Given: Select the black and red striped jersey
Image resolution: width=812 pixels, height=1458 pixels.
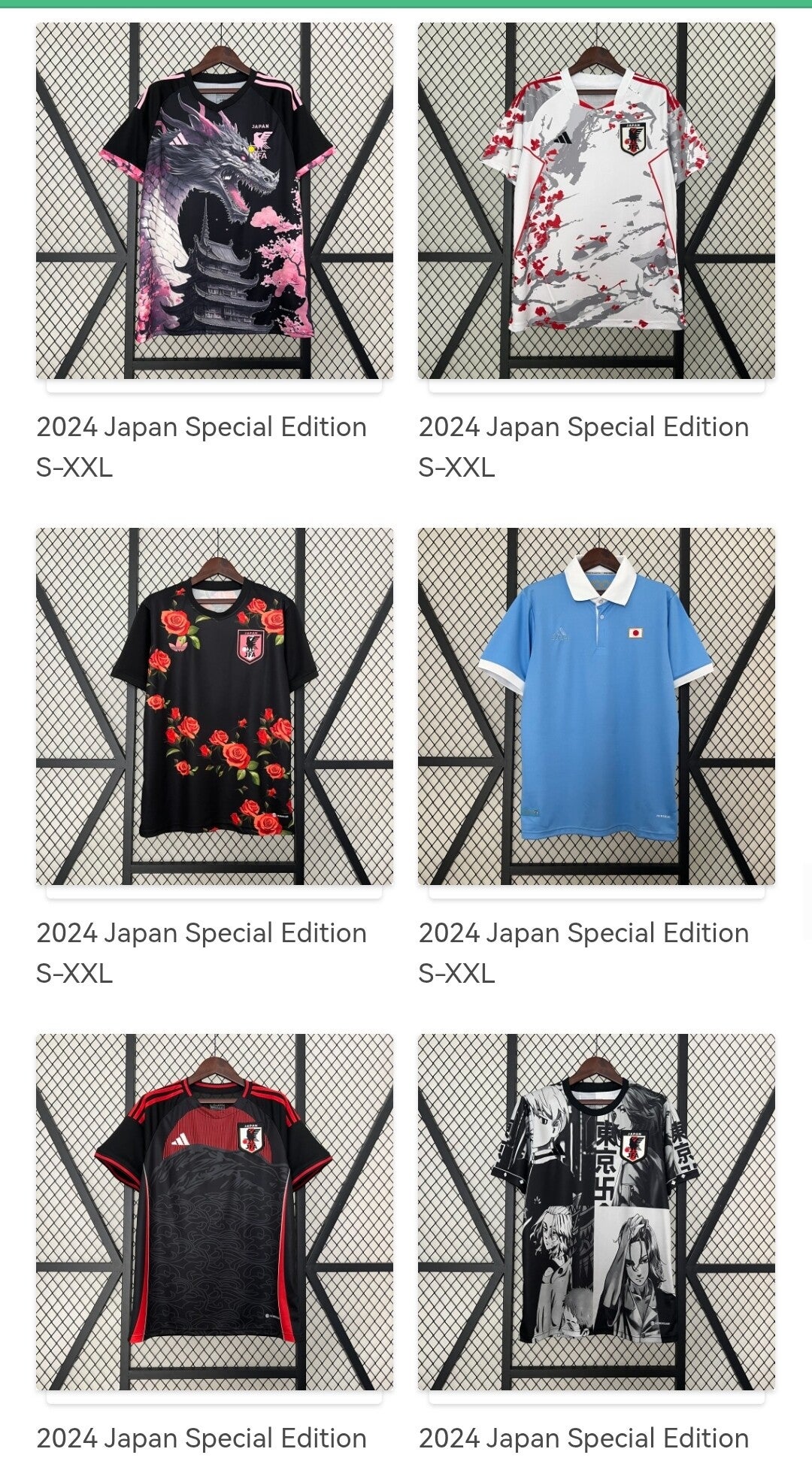Looking at the screenshot, I should tap(214, 1211).
